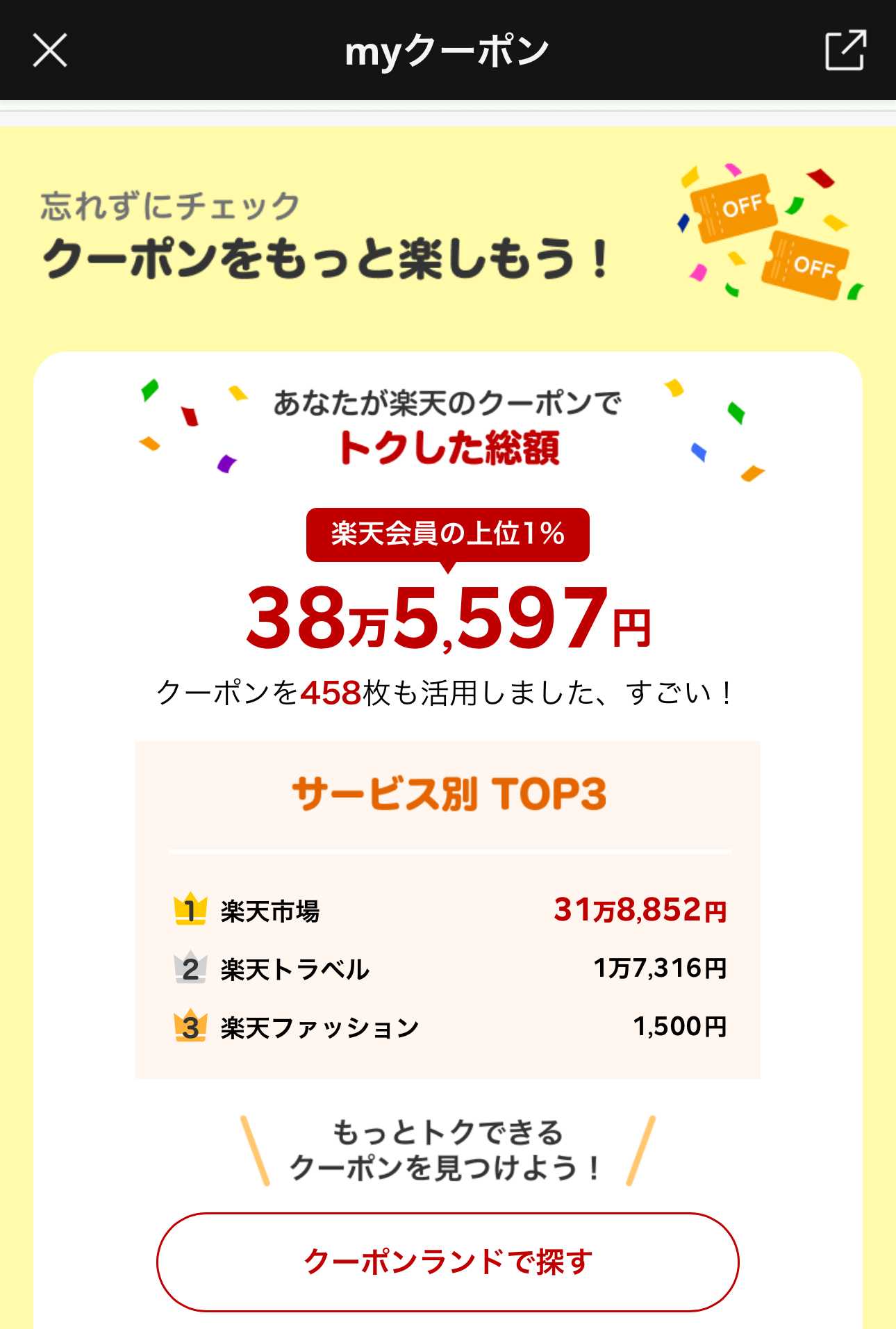Tap クーポンランドで探す button
The width and height of the screenshot is (896, 1329).
click(x=447, y=1262)
